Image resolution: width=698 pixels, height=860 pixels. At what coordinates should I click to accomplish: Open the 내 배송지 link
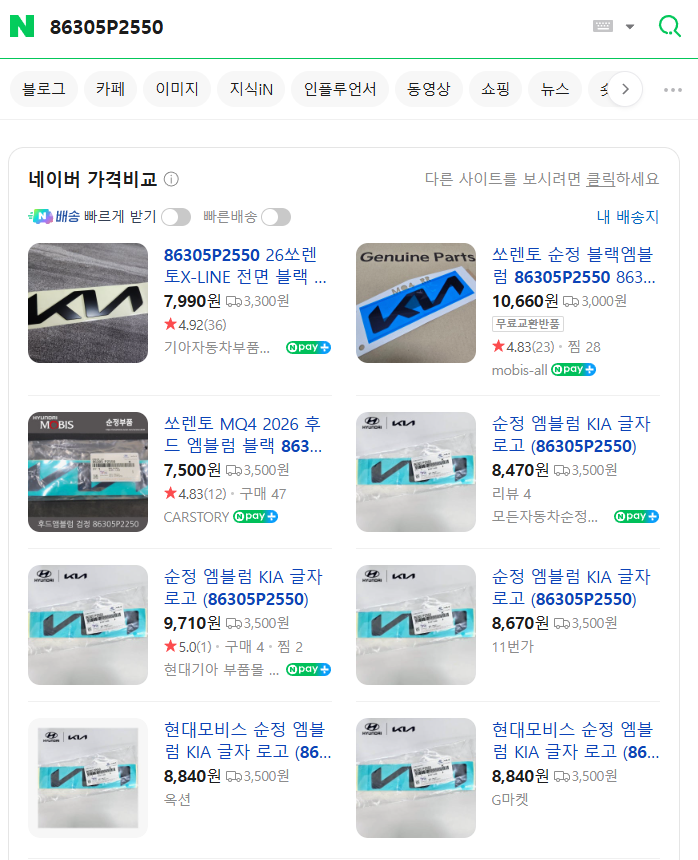coord(627,217)
